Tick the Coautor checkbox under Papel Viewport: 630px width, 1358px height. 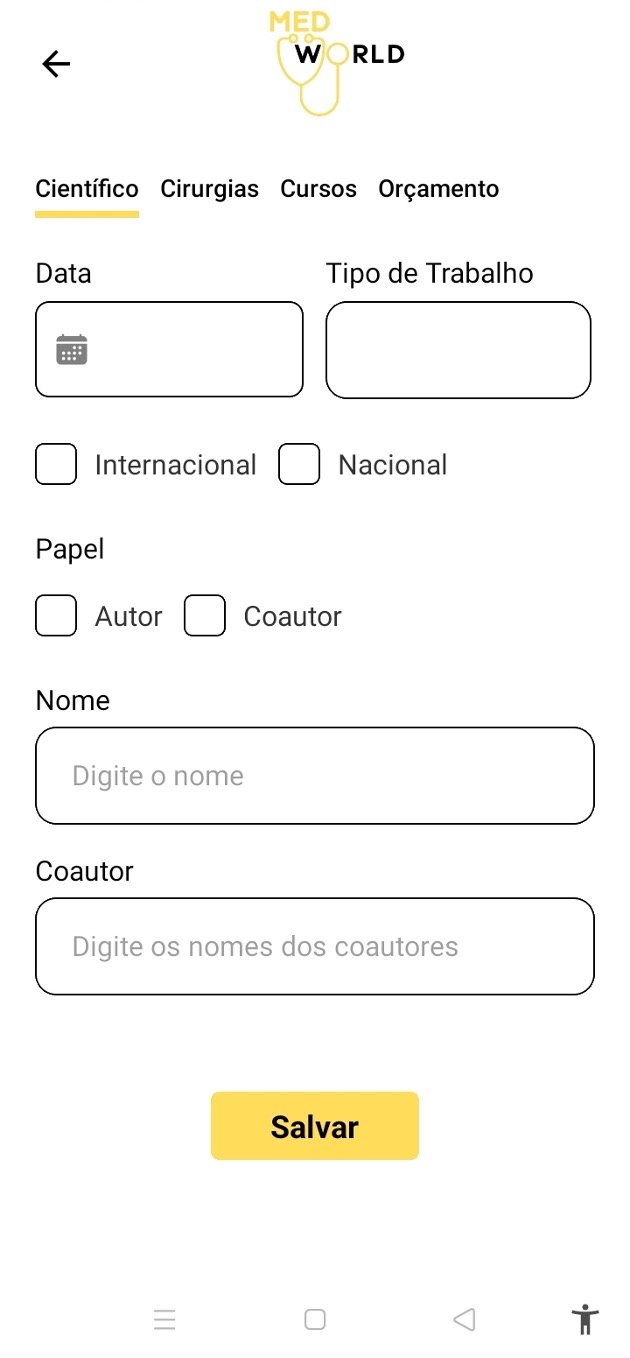tap(205, 616)
